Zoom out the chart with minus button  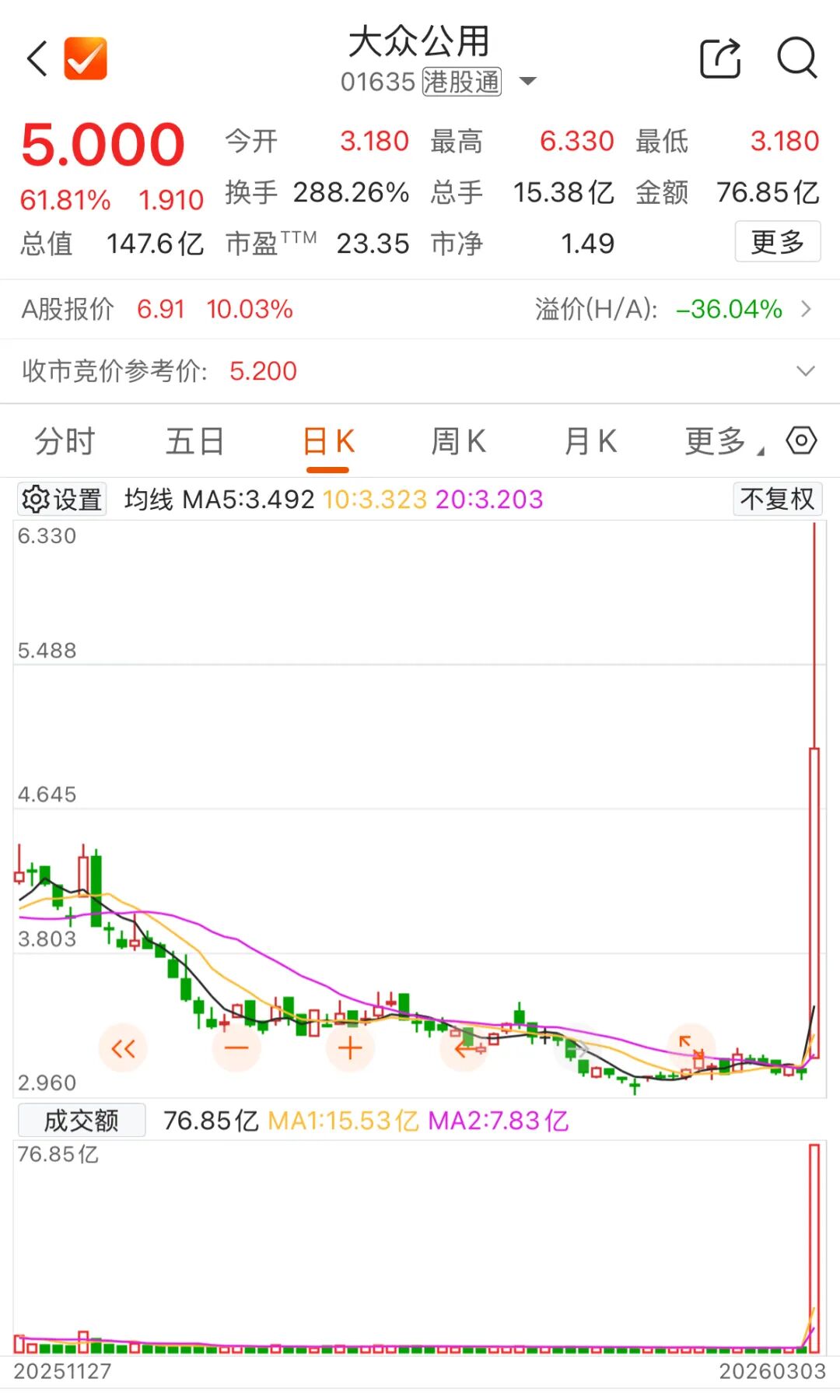coord(236,1048)
